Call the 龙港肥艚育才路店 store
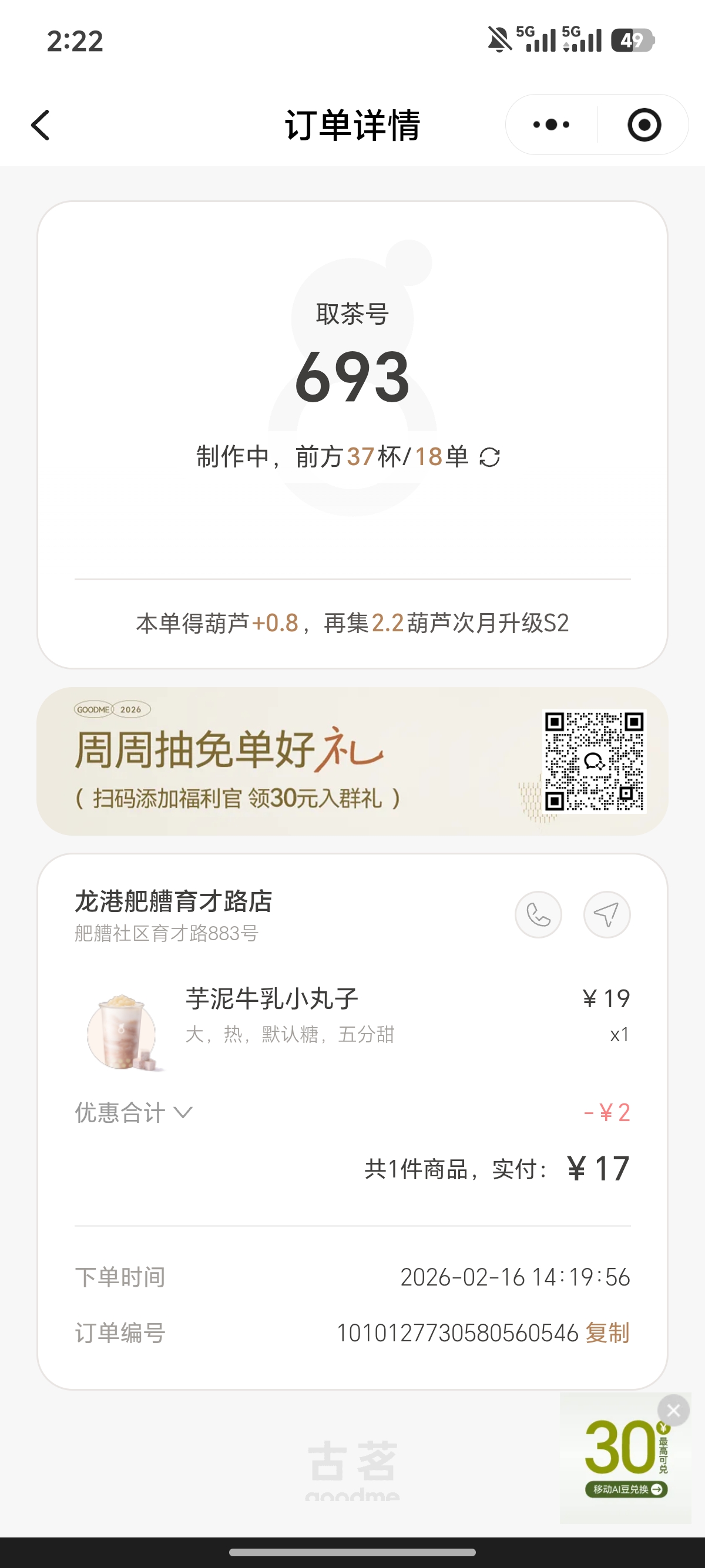This screenshot has width=705, height=1568. click(x=538, y=914)
